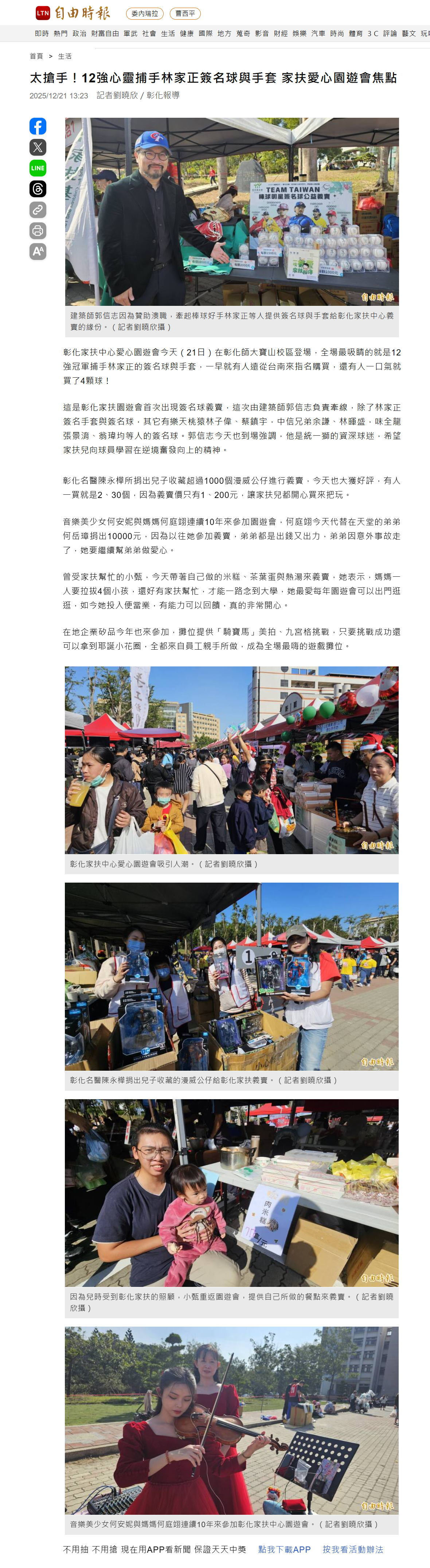Print this article
Screen dimensions: 430x1568
(38, 231)
